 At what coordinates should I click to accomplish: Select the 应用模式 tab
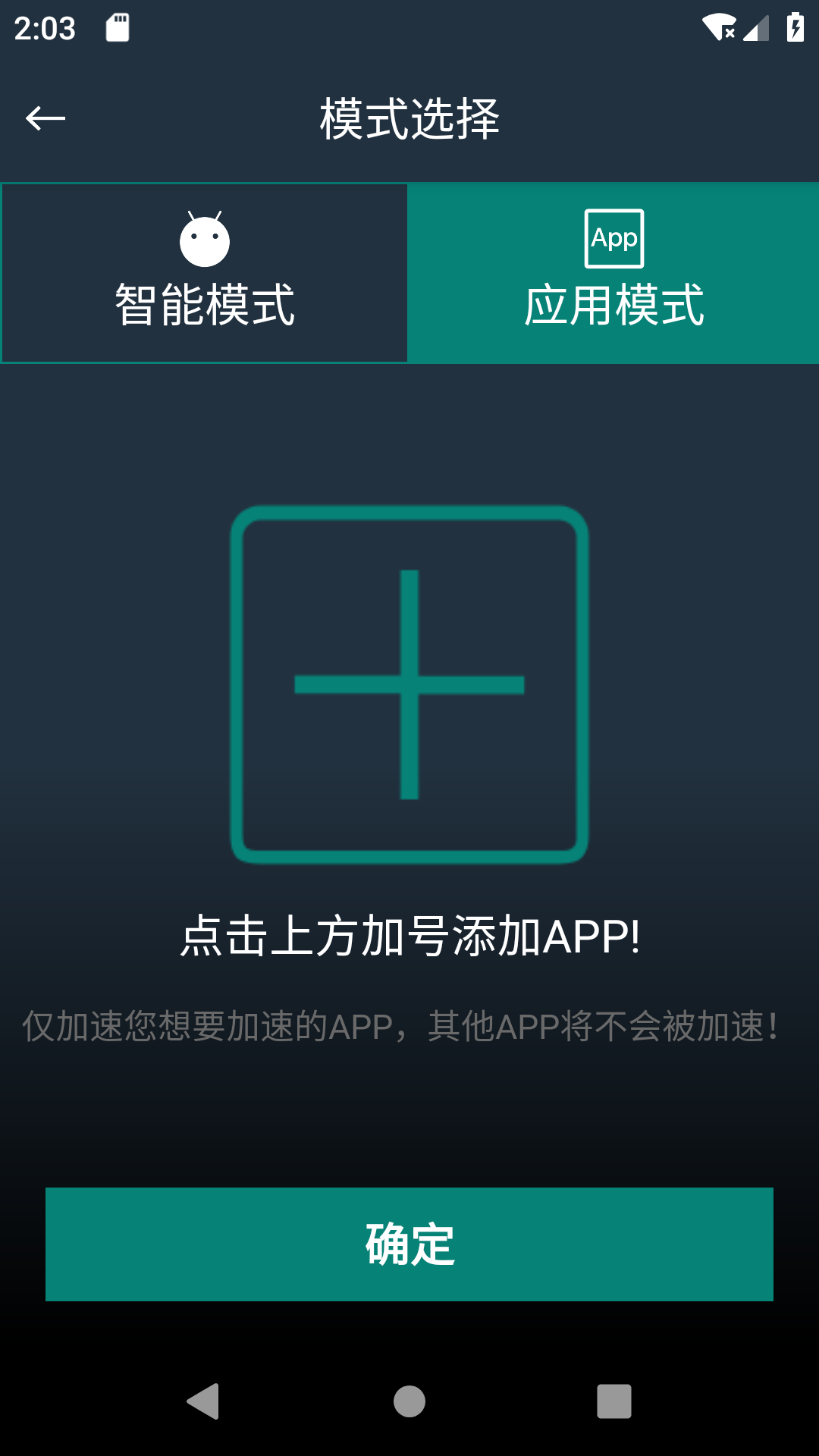point(614,273)
